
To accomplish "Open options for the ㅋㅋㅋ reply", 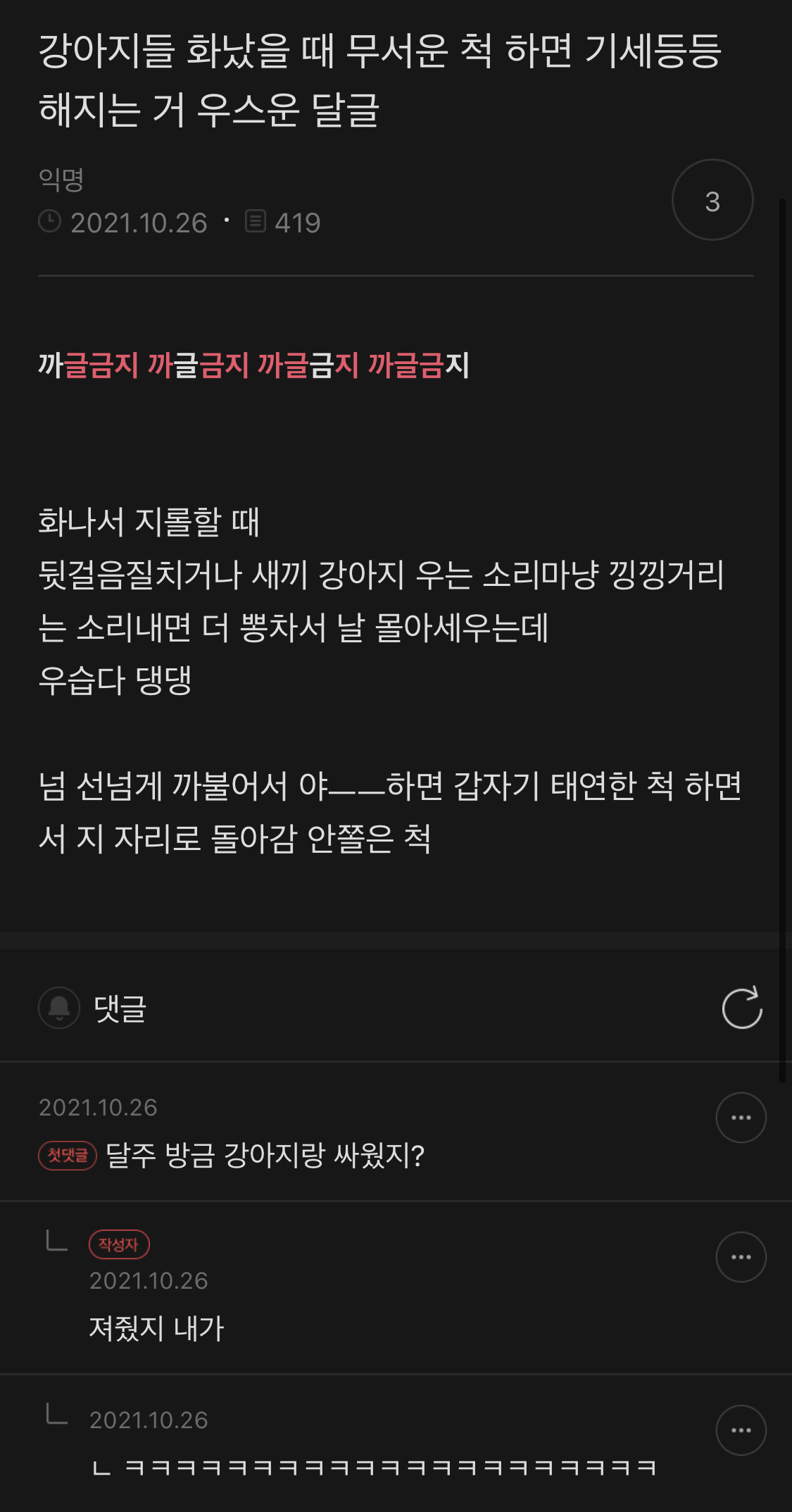I will [x=741, y=1430].
